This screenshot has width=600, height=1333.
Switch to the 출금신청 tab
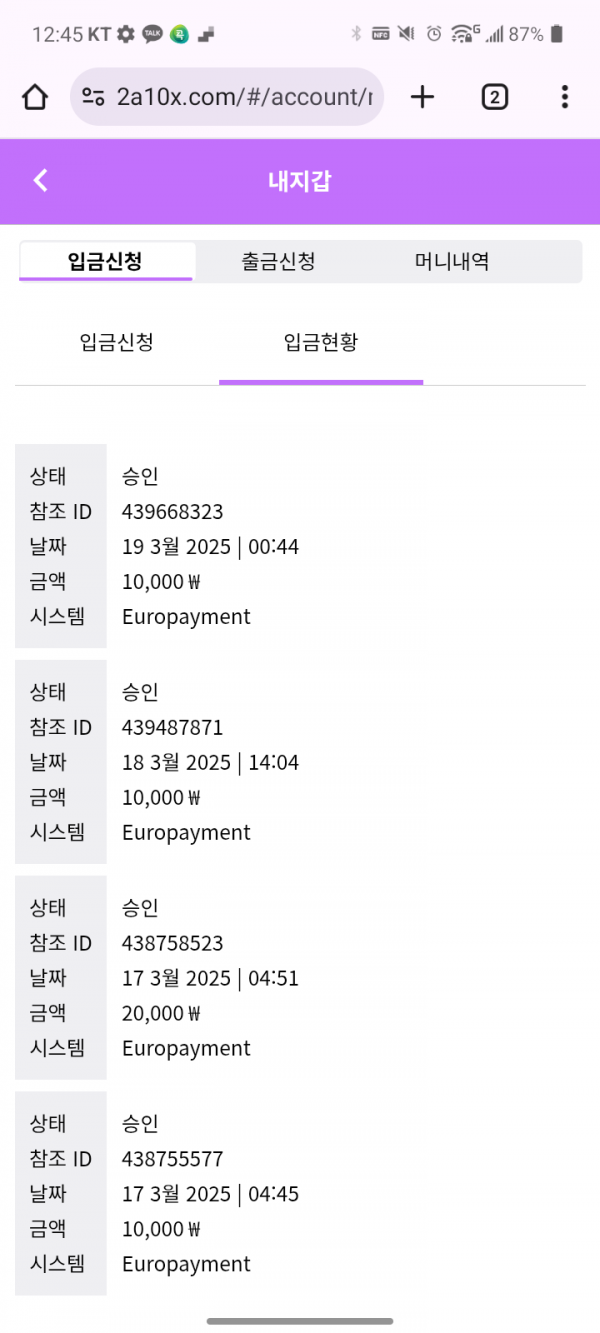pyautogui.click(x=279, y=262)
